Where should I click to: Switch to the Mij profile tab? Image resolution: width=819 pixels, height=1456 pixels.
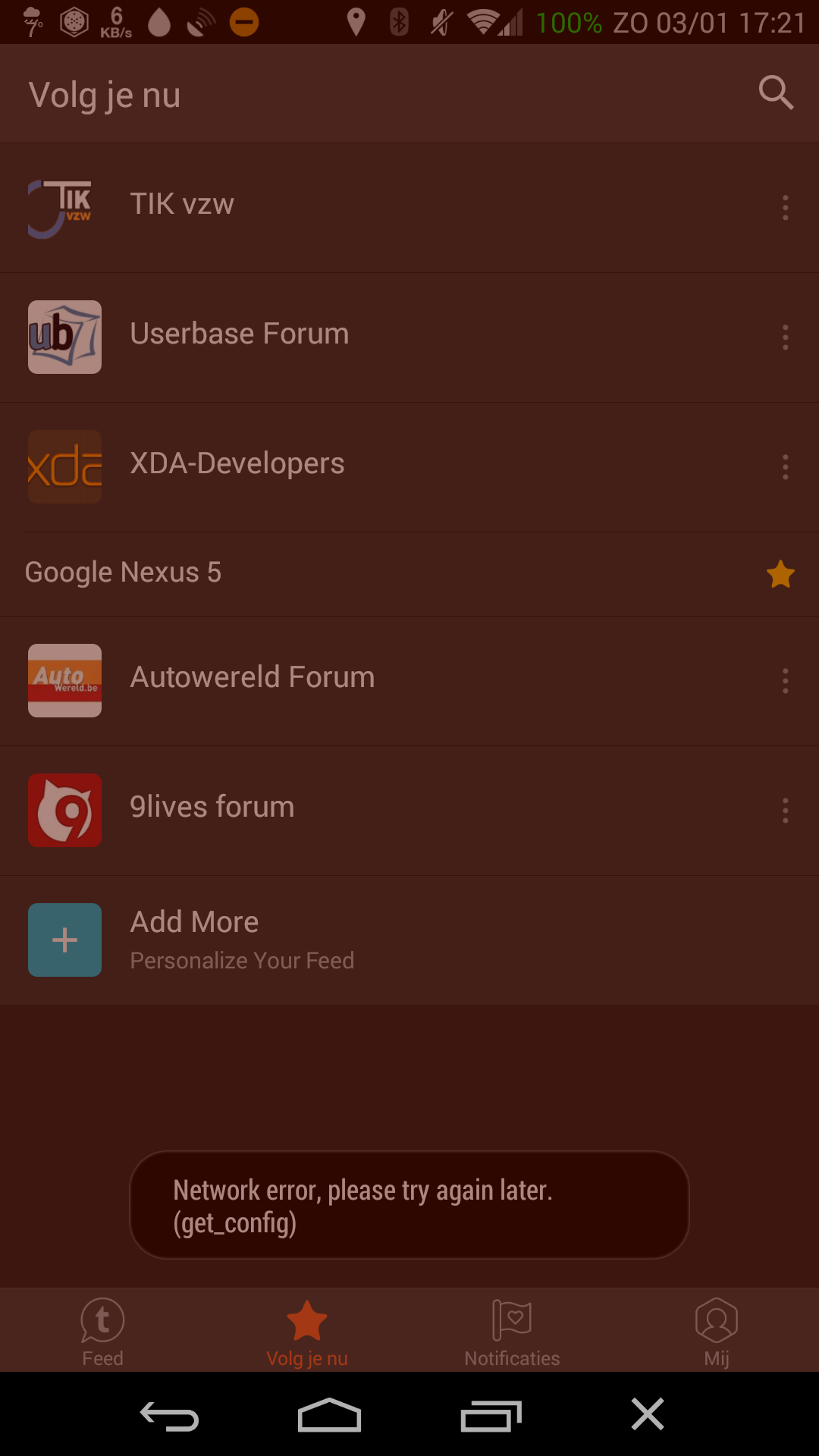tap(717, 1332)
